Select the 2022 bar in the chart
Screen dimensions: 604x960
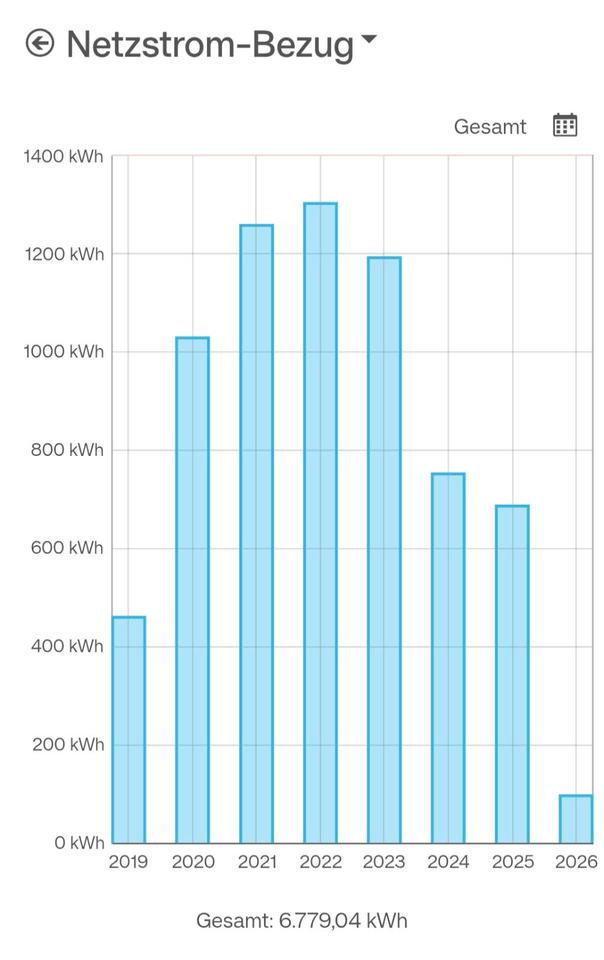(320, 522)
